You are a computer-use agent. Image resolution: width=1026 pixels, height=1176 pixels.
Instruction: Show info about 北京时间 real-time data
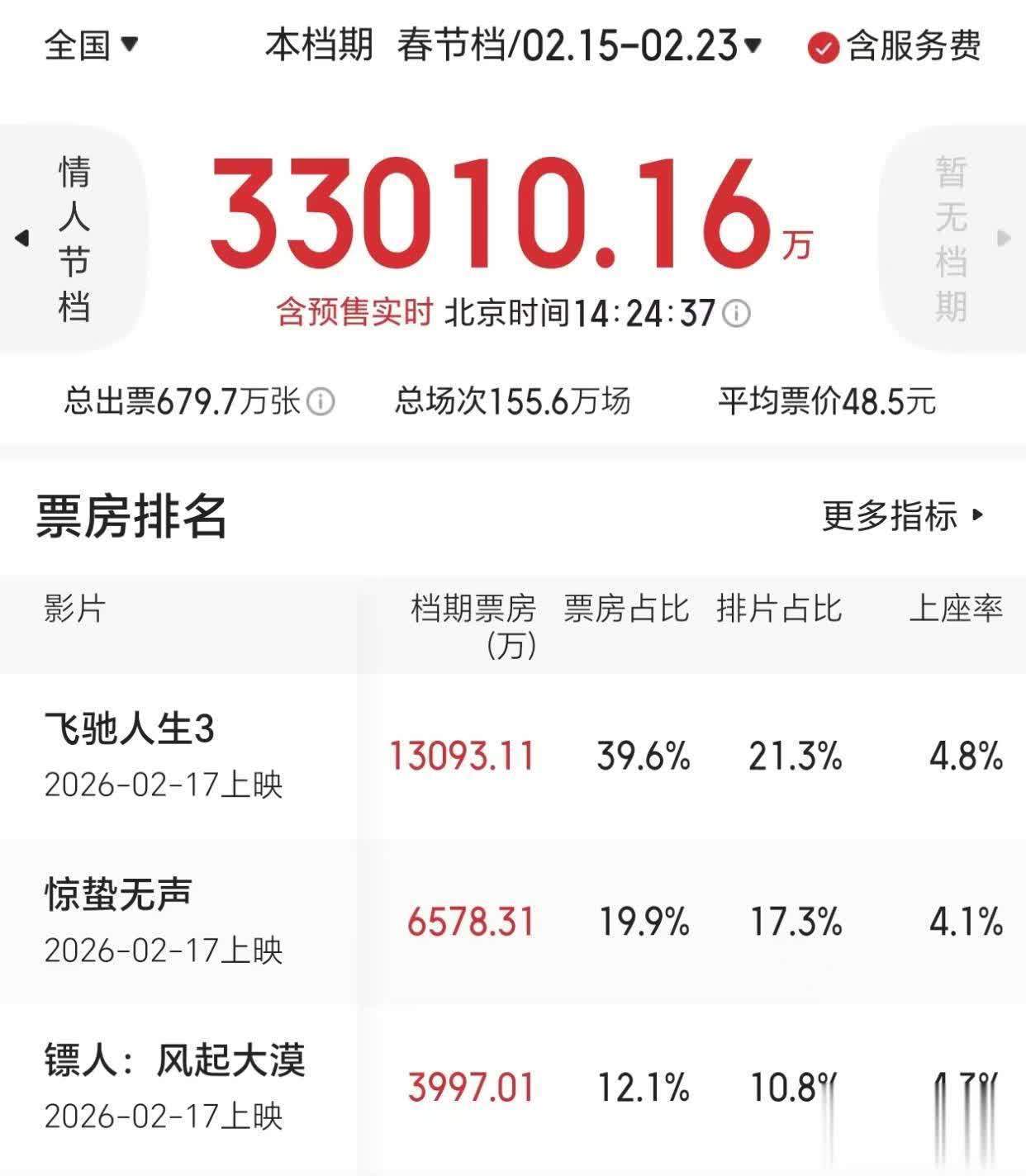tap(737, 314)
